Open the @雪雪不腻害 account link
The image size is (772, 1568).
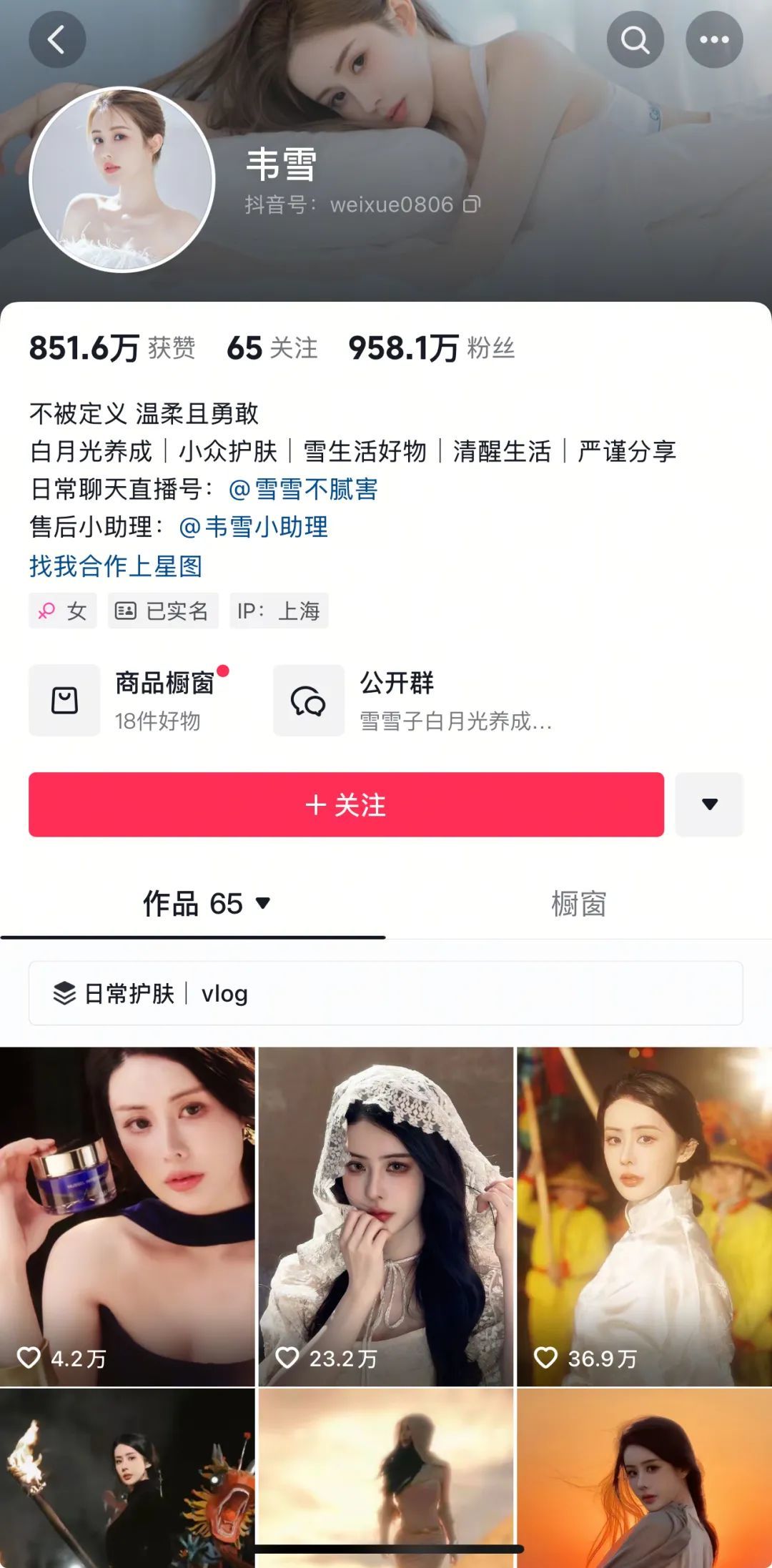pyautogui.click(x=303, y=490)
